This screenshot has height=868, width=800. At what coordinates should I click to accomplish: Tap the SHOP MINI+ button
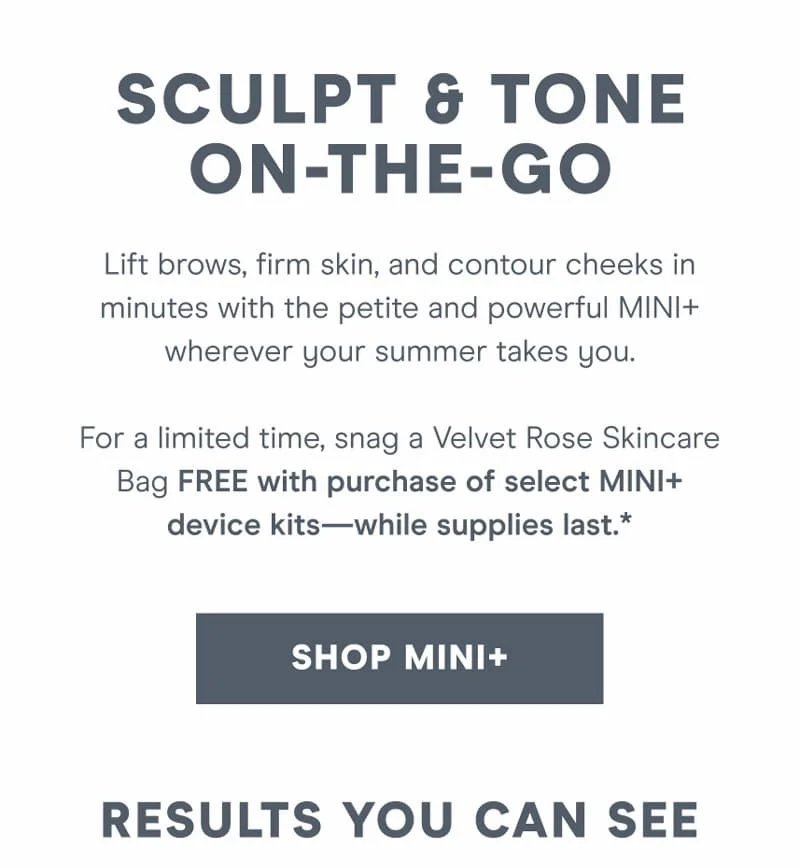399,658
